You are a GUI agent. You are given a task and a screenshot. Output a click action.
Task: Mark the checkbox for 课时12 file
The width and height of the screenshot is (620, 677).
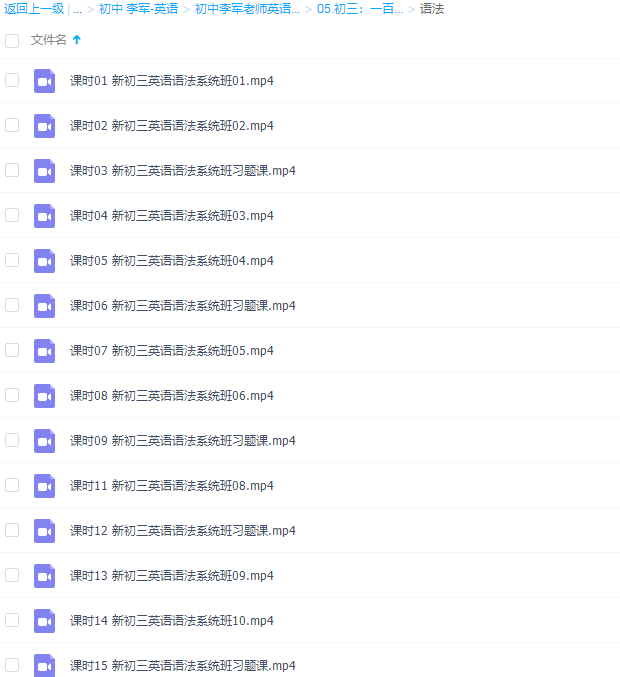(12, 531)
